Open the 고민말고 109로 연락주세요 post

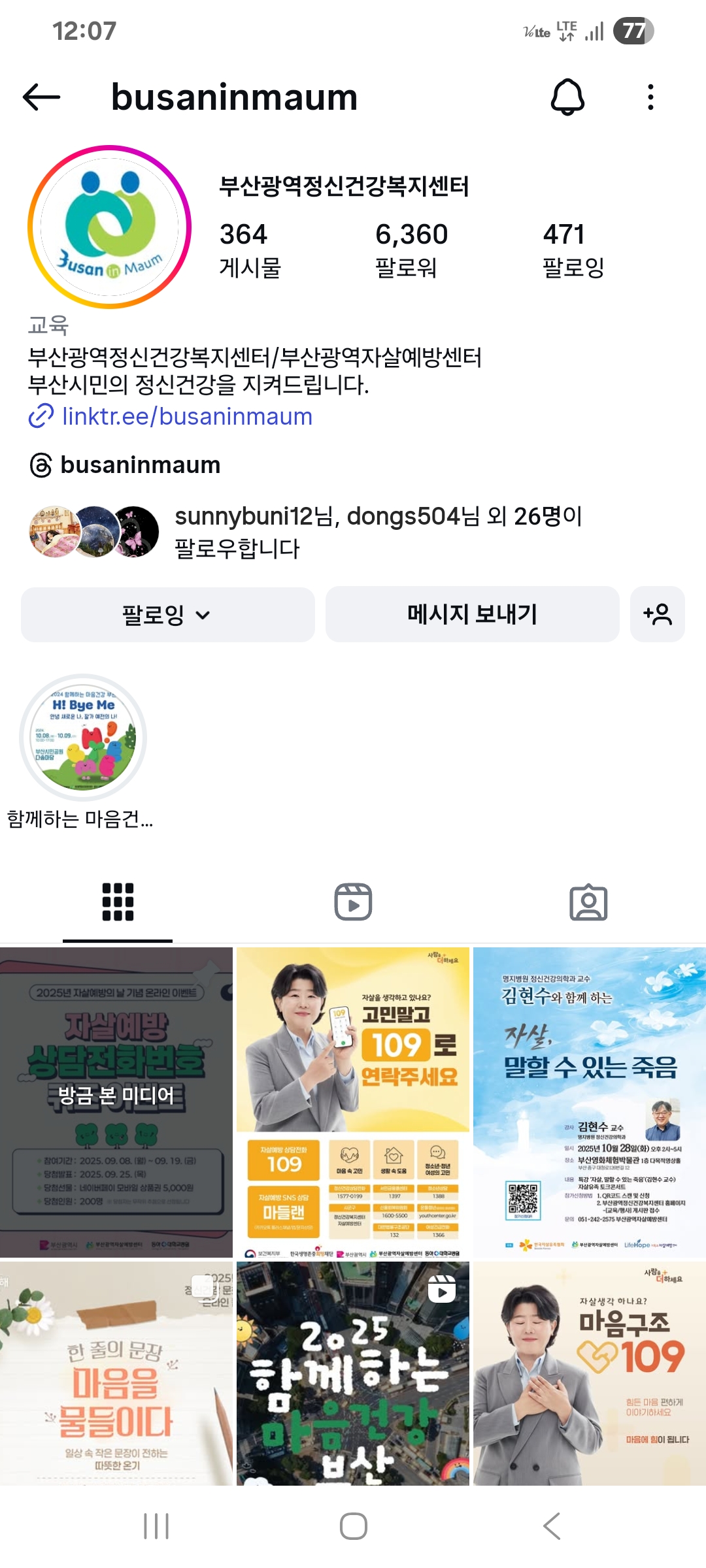[x=353, y=1102]
